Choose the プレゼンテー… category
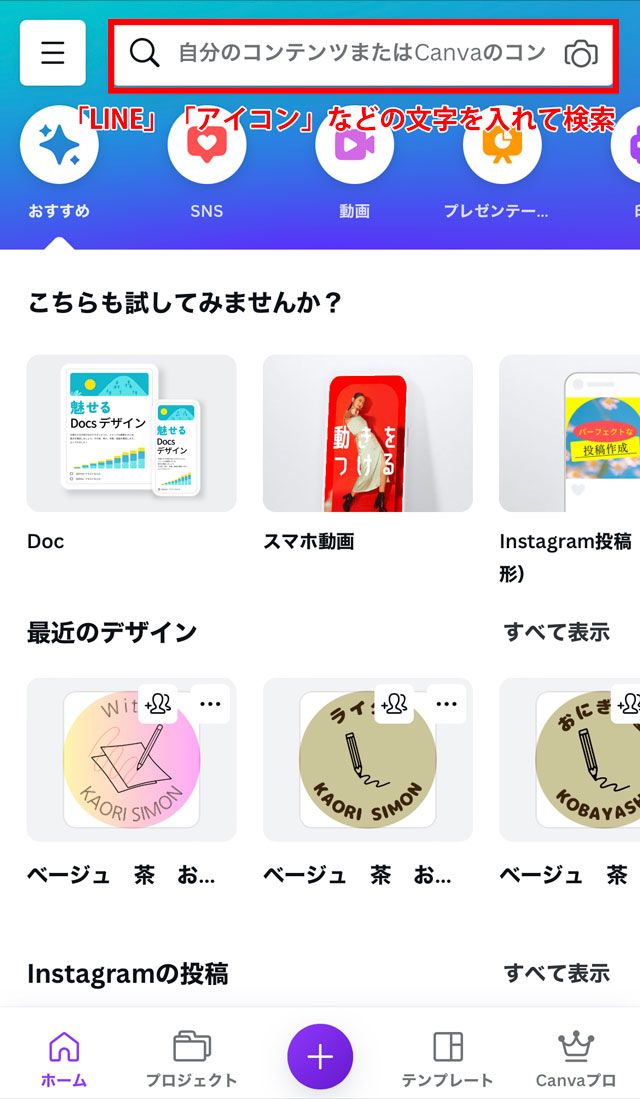Screen dimensions: 640x1099 tap(500, 146)
